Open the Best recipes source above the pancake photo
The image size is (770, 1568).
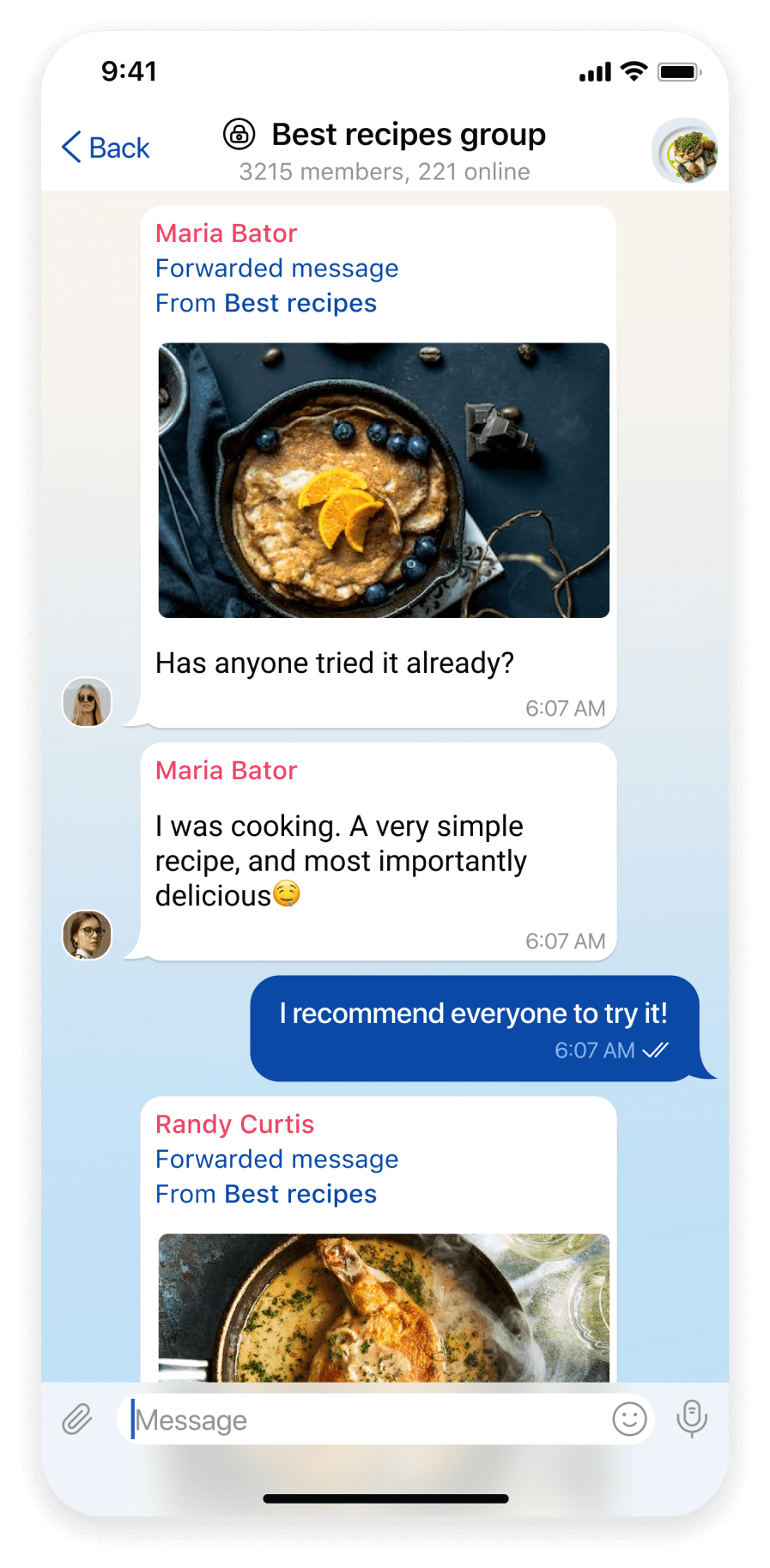(x=300, y=304)
